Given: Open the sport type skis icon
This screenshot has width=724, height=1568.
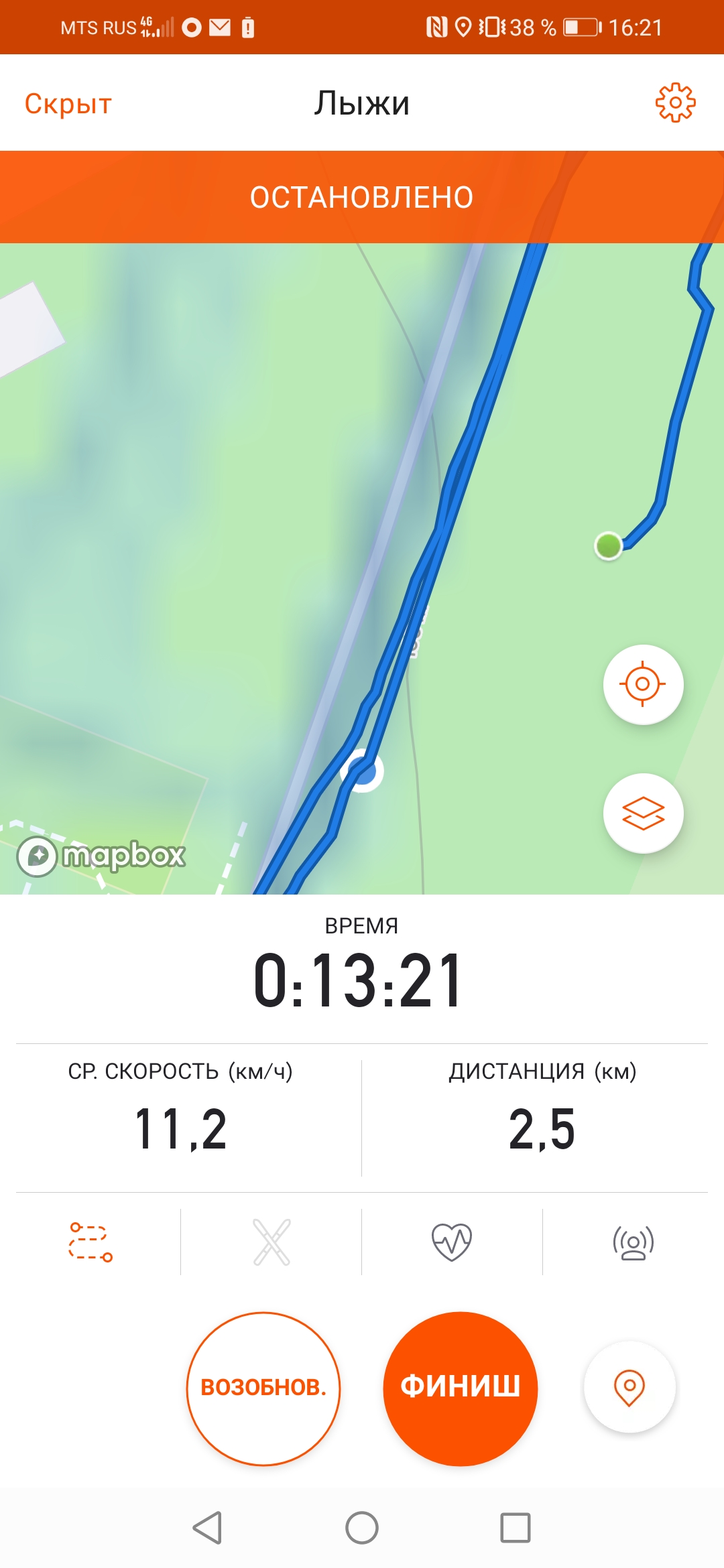Looking at the screenshot, I should coord(271,1242).
